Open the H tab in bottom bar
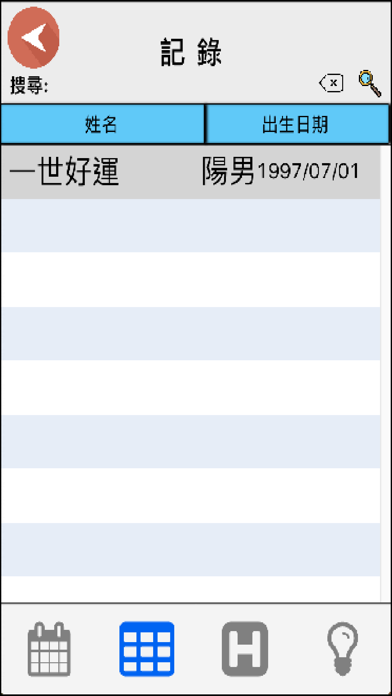392x696 pixels. pos(245,649)
